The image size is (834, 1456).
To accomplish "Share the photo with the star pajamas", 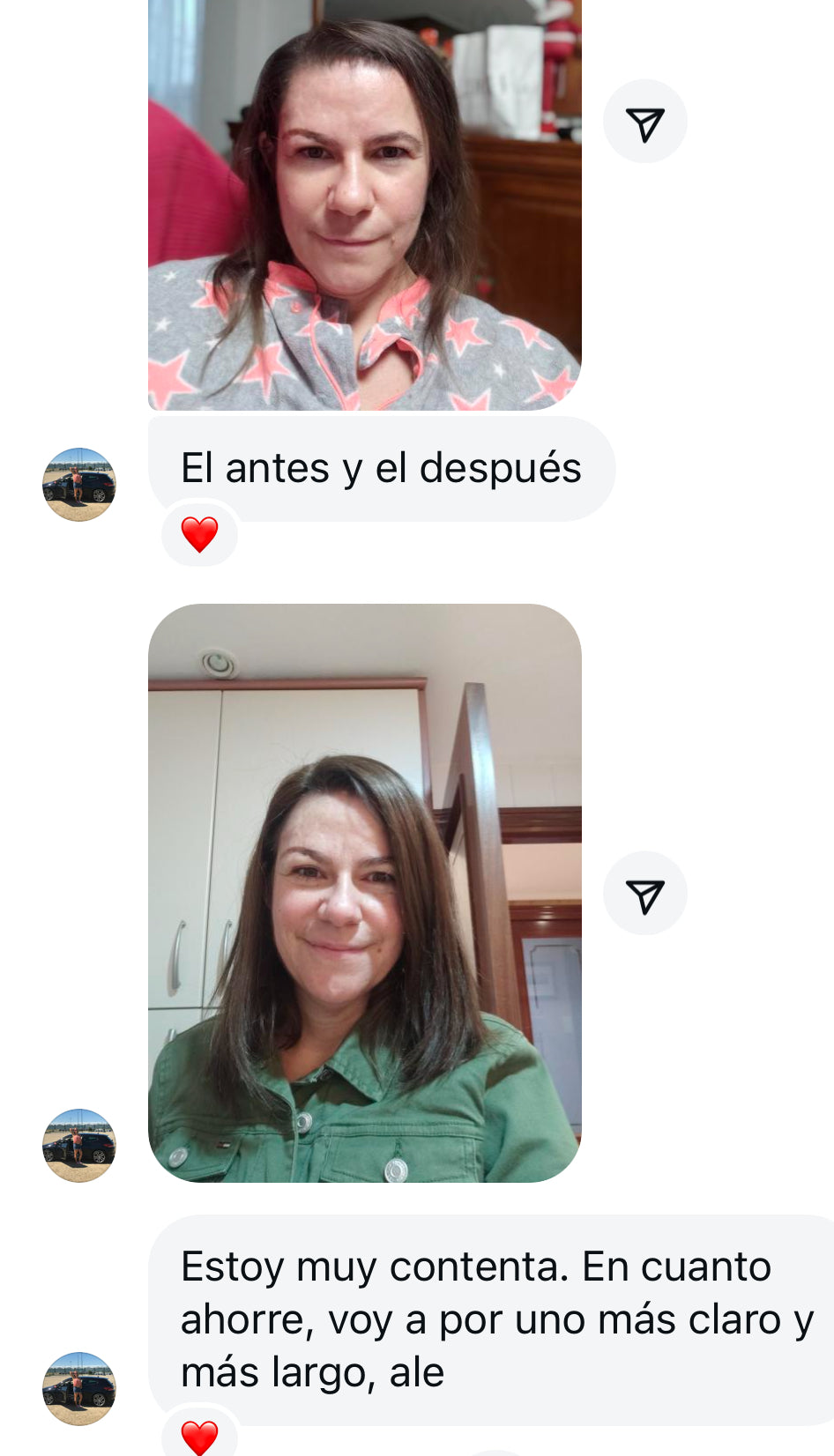I will [644, 122].
